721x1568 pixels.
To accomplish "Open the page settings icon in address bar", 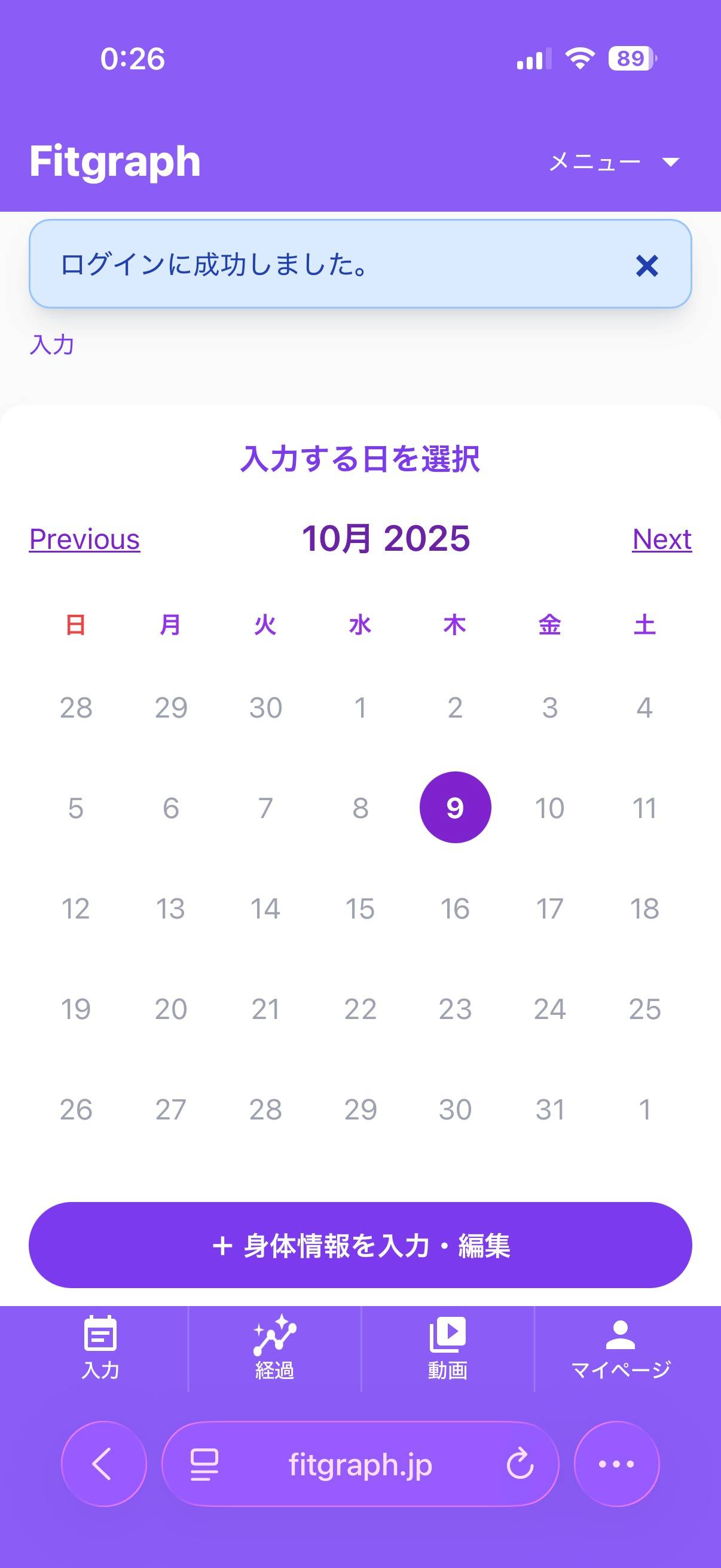I will click(204, 1464).
